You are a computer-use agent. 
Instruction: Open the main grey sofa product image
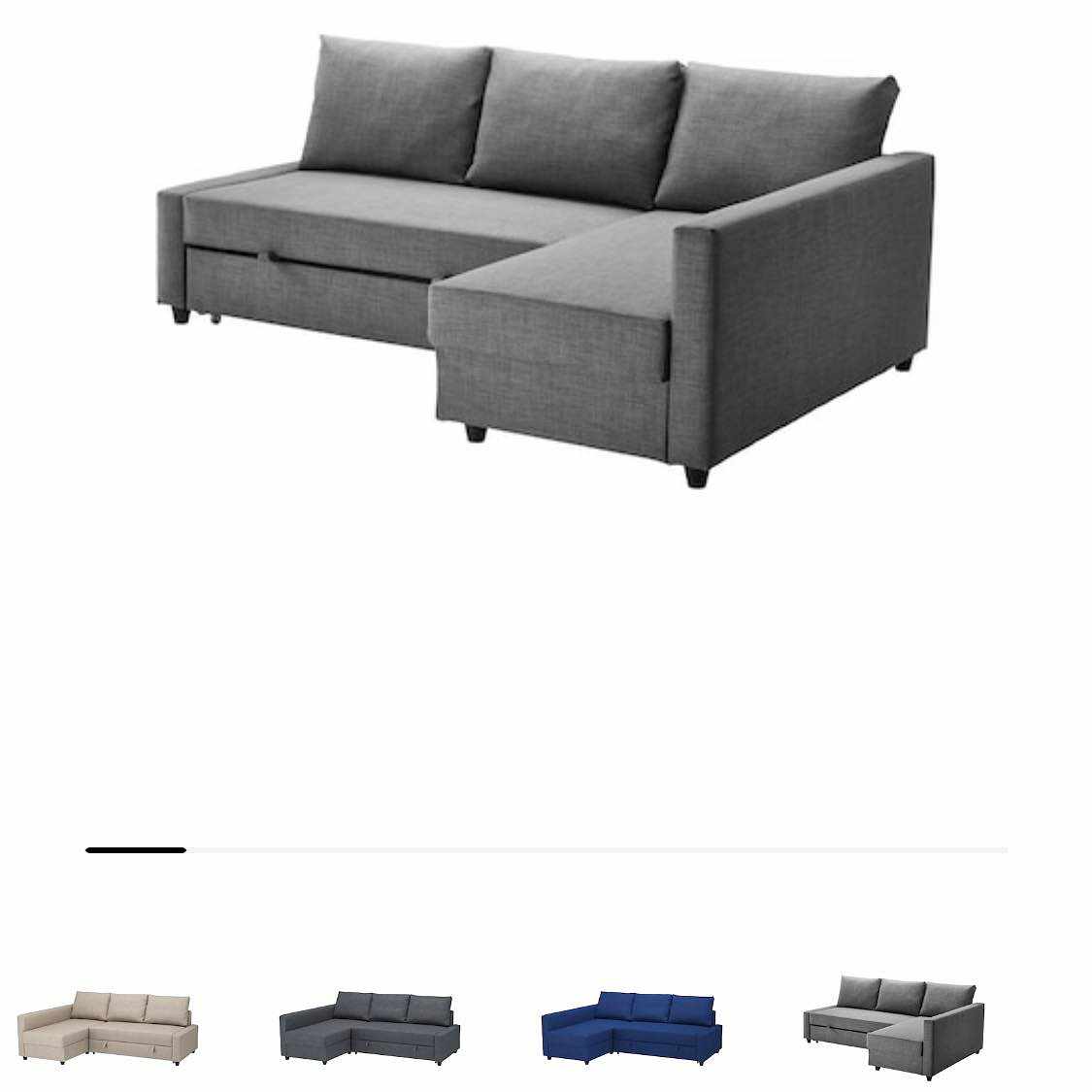click(x=546, y=262)
